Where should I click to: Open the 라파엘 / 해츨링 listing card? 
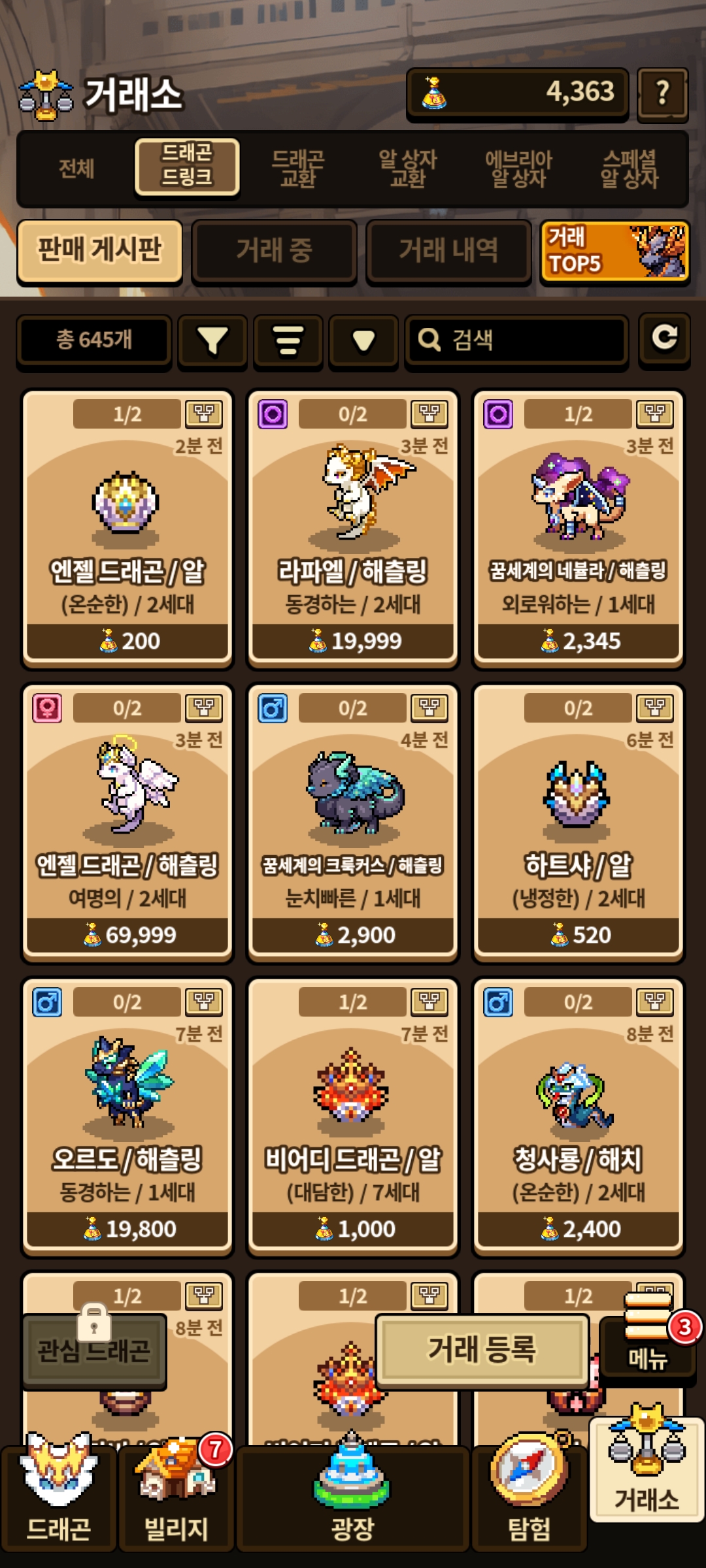(x=353, y=529)
